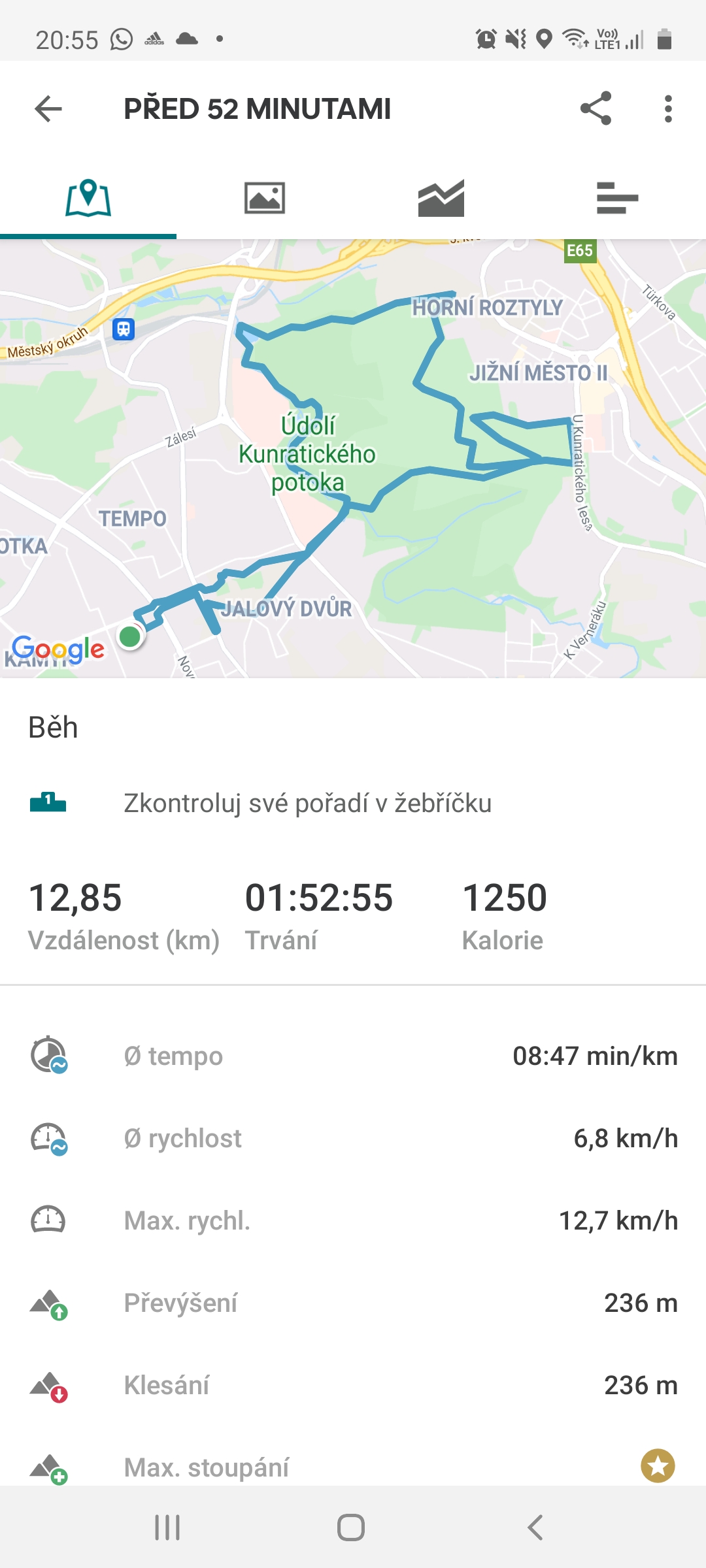Open Zkontroluj své pořadí v žebříčku
Image resolution: width=706 pixels, height=1568 pixels.
353,803
